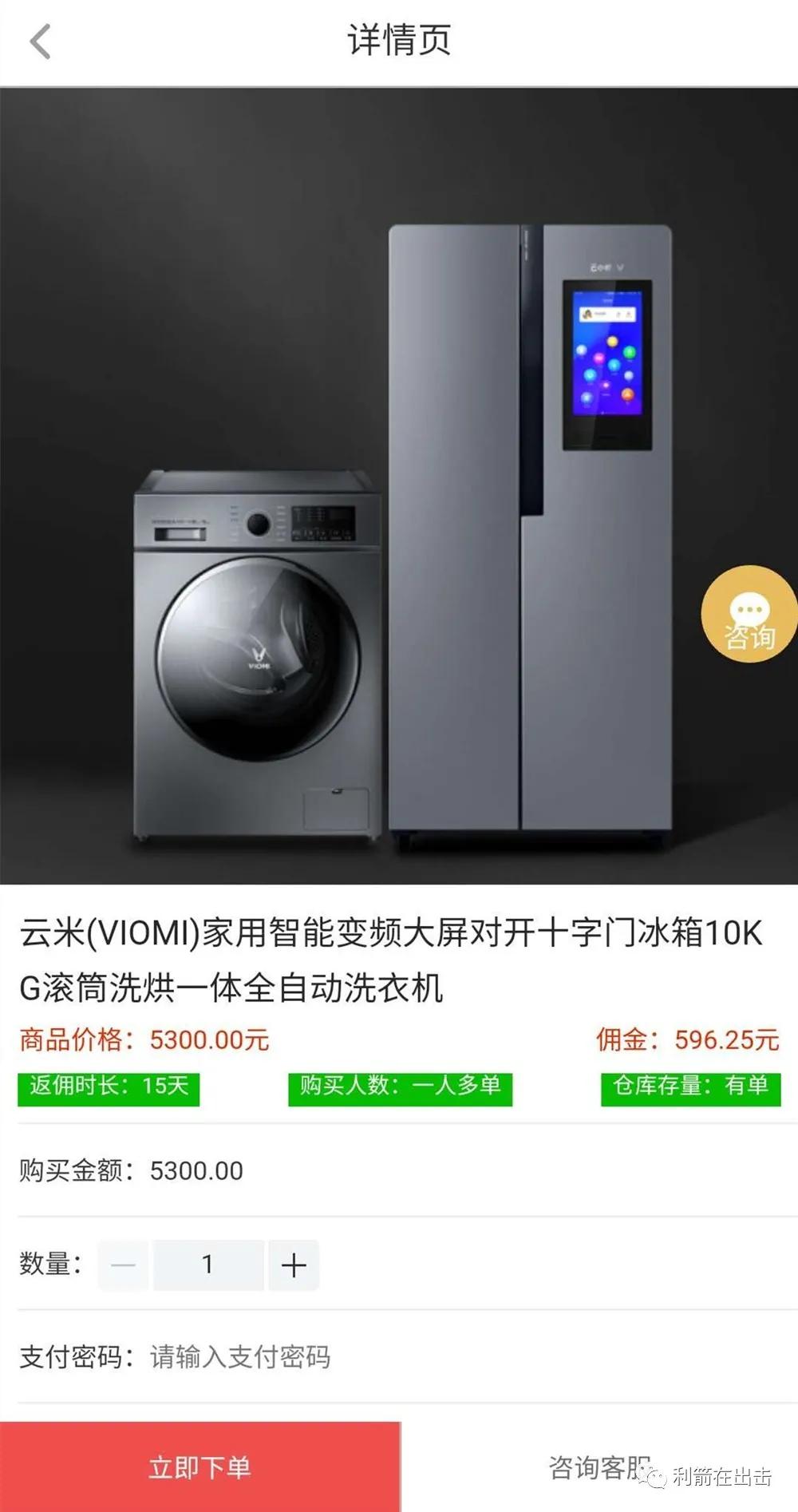
Task: Click the 立即下单 order button
Action: pos(199,1467)
